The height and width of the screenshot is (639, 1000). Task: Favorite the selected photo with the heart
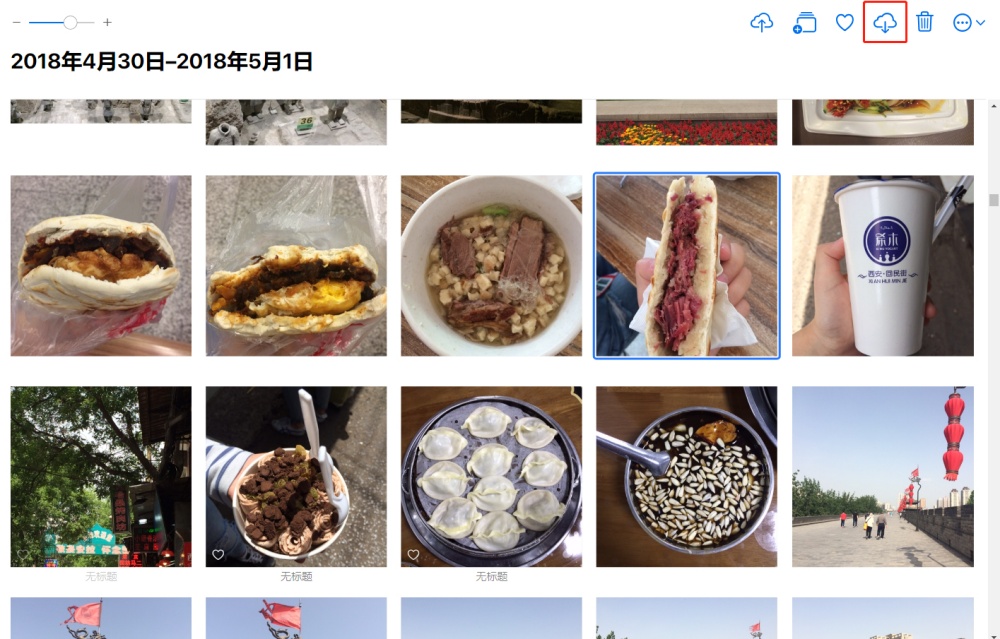pyautogui.click(x=845, y=22)
